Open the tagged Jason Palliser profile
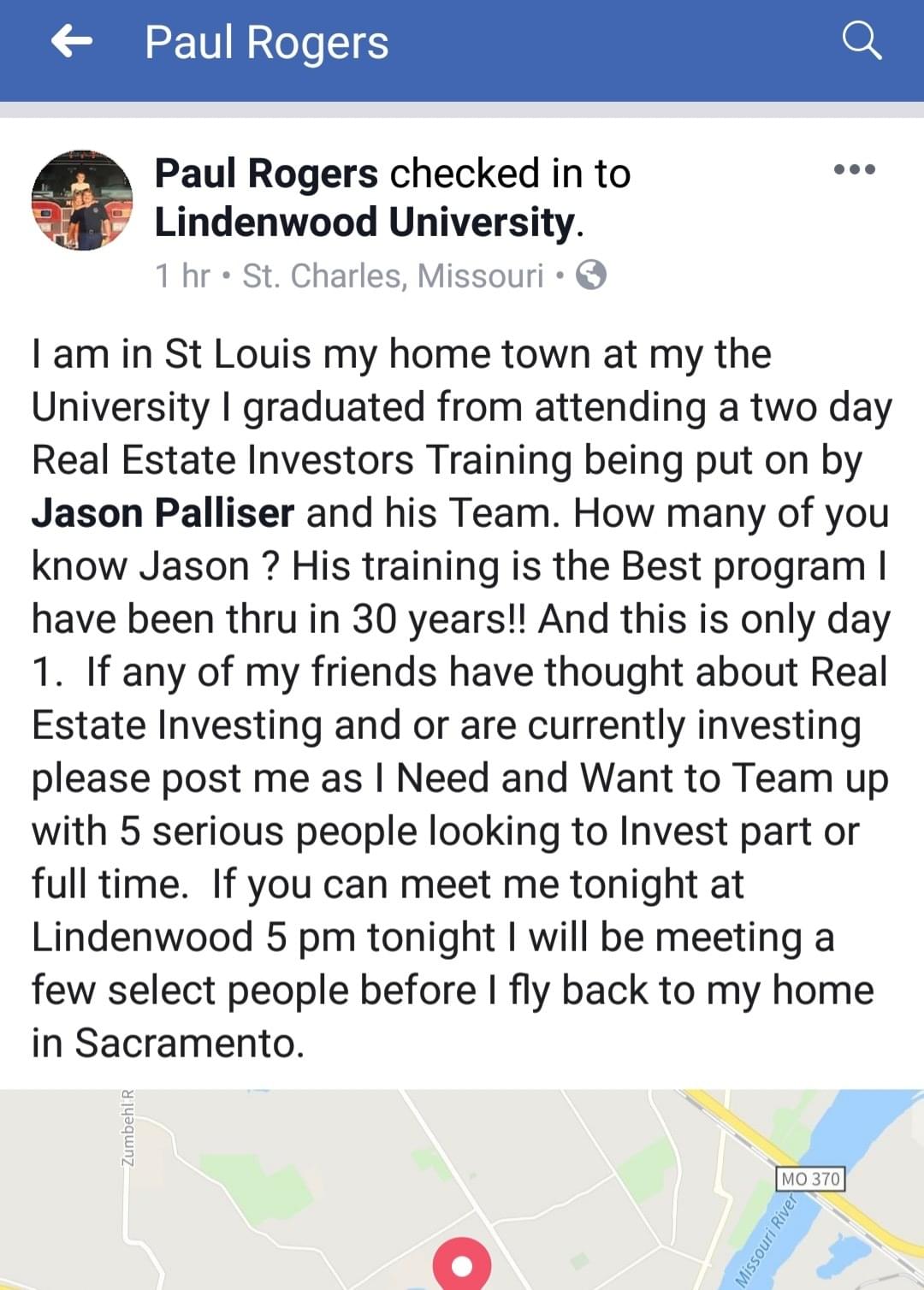Image resolution: width=924 pixels, height=1290 pixels. pos(163,513)
